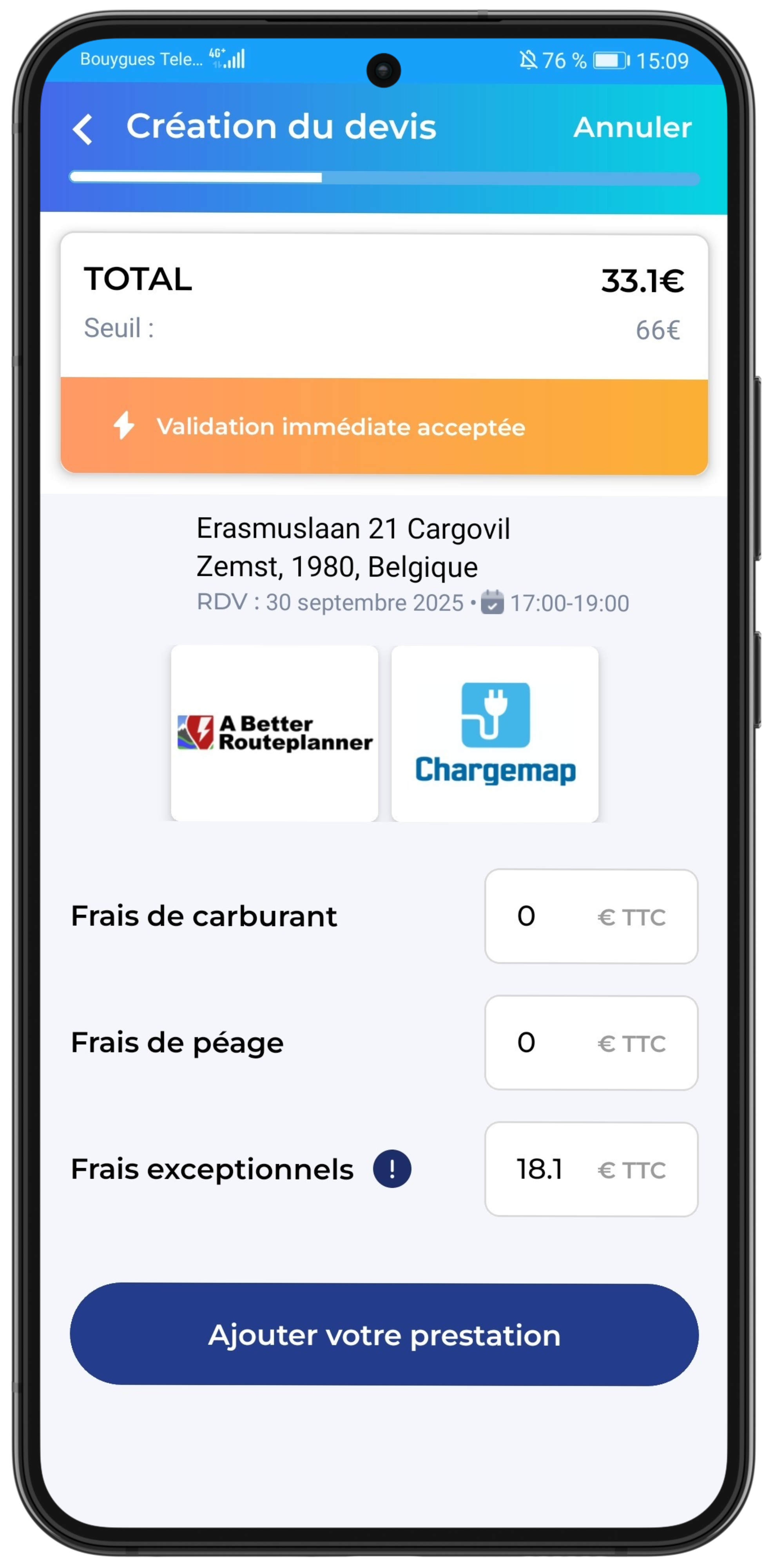Viewport: 772px width, 1568px height.
Task: Edit the Frais de carburant amount
Action: tap(591, 916)
